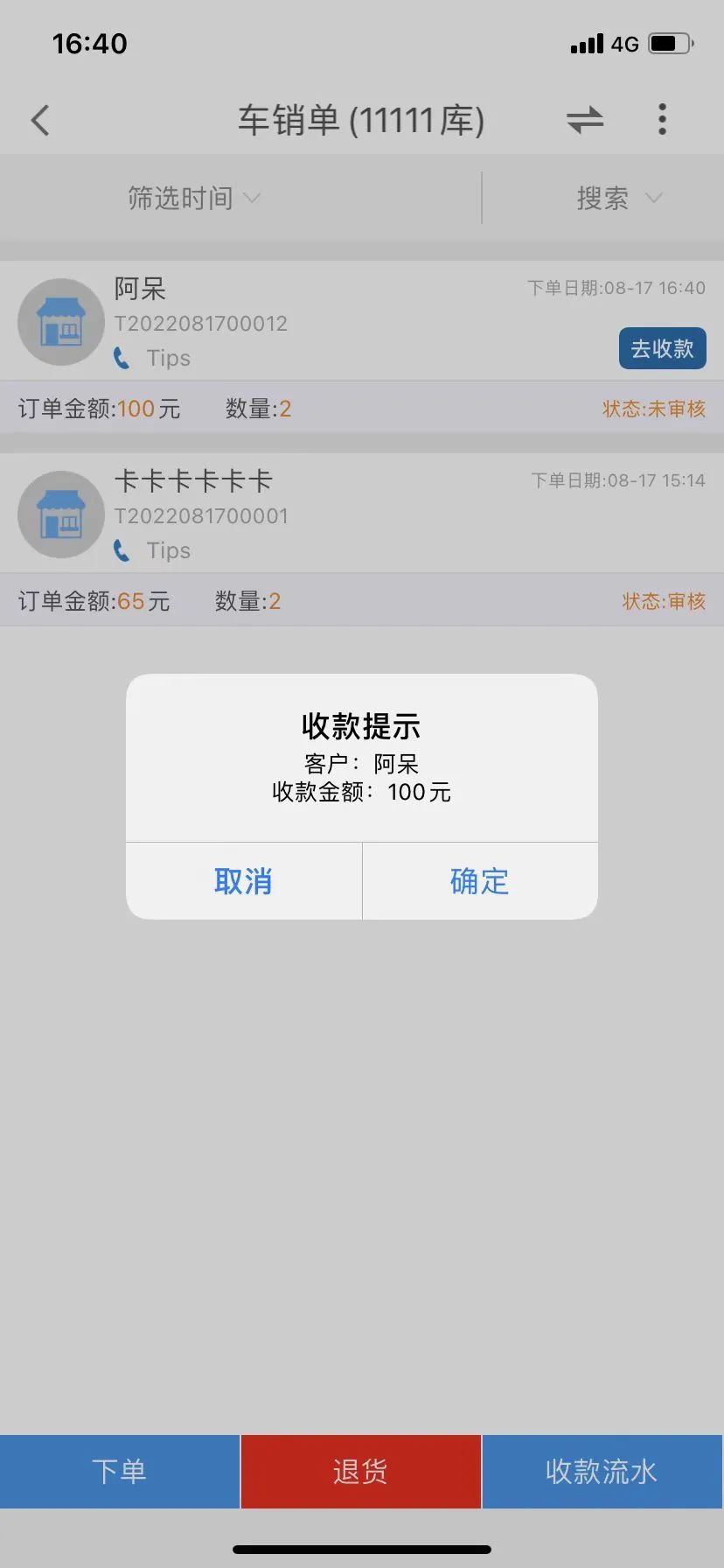724x1568 pixels.
Task: Call 阿呆 via the phone icon
Action: click(x=122, y=358)
